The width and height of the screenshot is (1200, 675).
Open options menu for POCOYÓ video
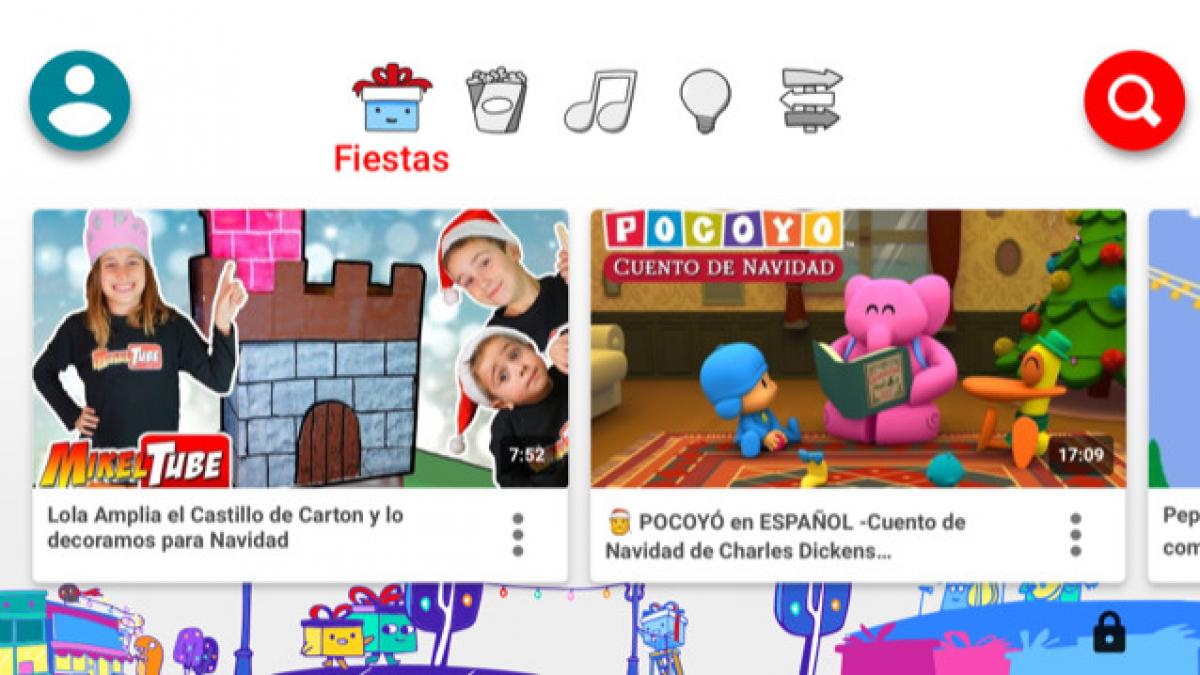[1076, 535]
